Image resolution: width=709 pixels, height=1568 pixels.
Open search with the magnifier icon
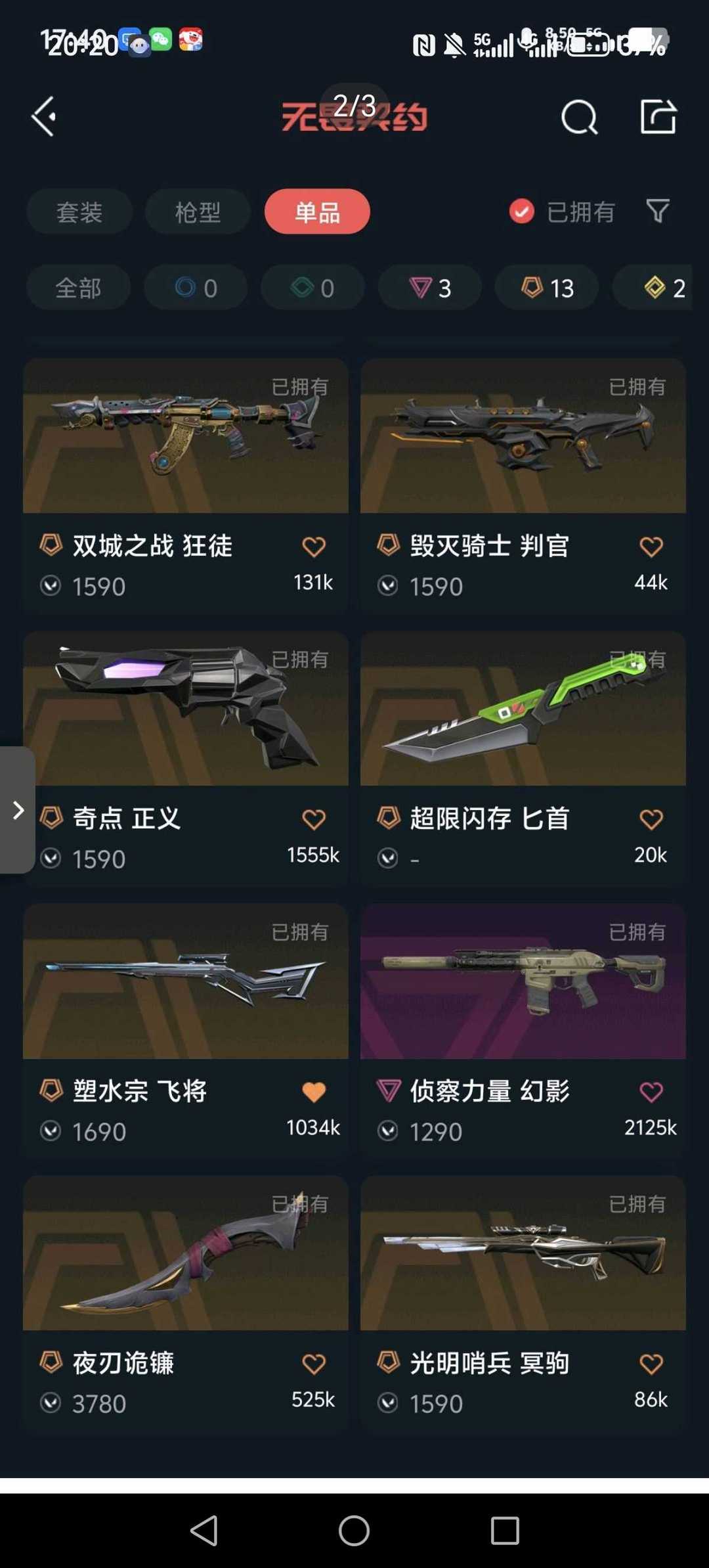coord(577,118)
